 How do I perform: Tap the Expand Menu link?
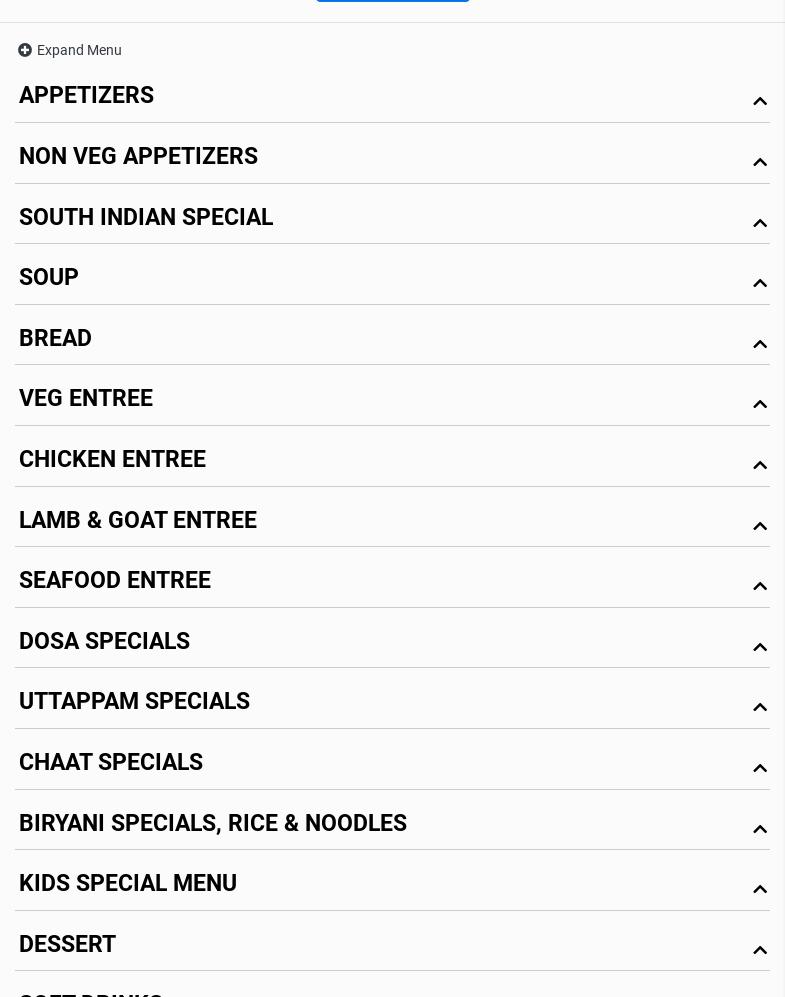click(x=70, y=50)
